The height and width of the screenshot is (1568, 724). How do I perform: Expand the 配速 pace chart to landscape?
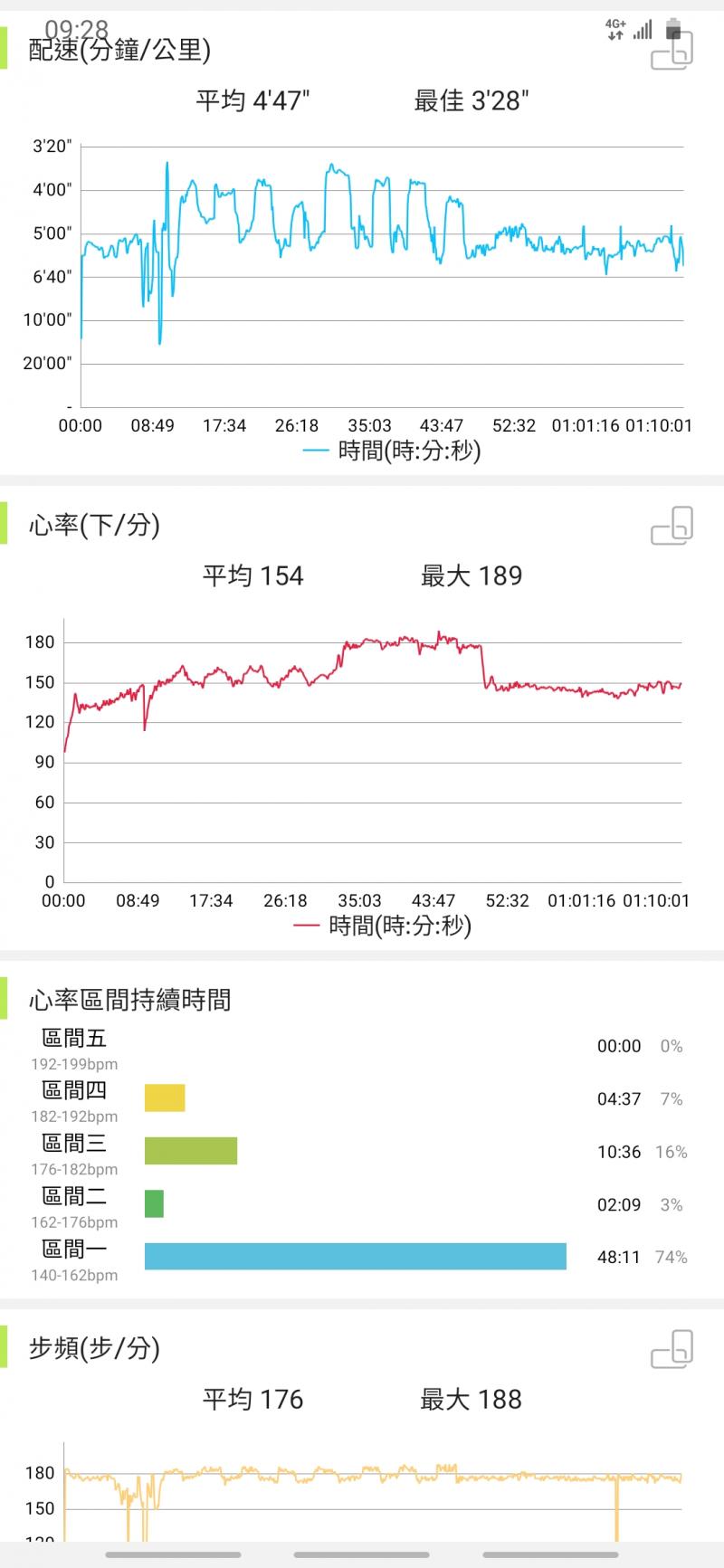[672, 51]
